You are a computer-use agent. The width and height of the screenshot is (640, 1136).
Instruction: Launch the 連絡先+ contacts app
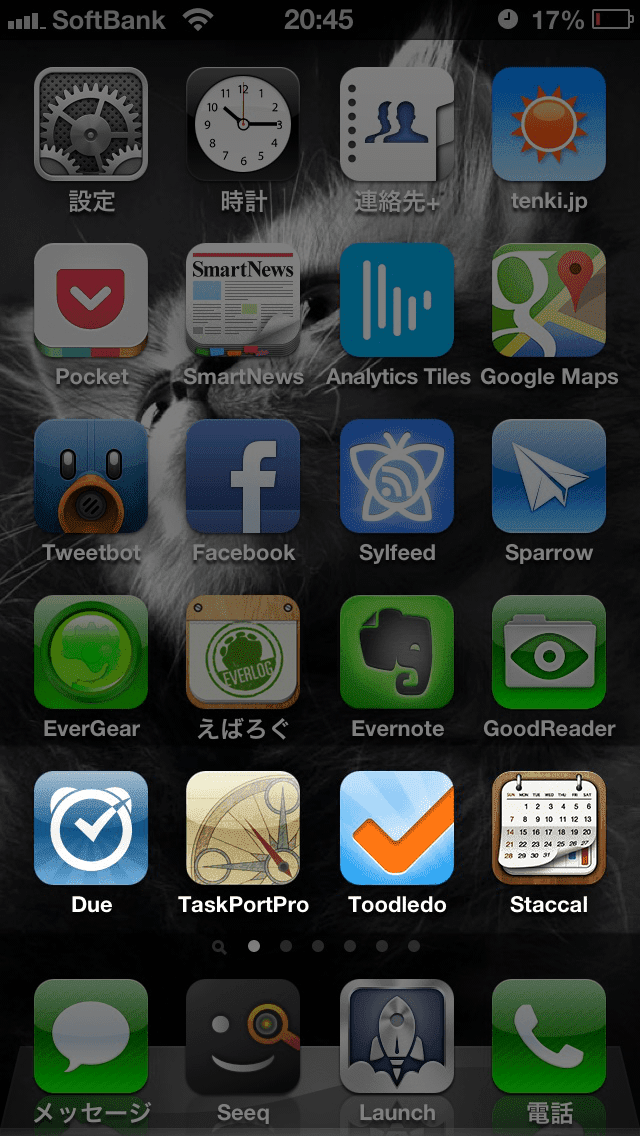pos(397,124)
